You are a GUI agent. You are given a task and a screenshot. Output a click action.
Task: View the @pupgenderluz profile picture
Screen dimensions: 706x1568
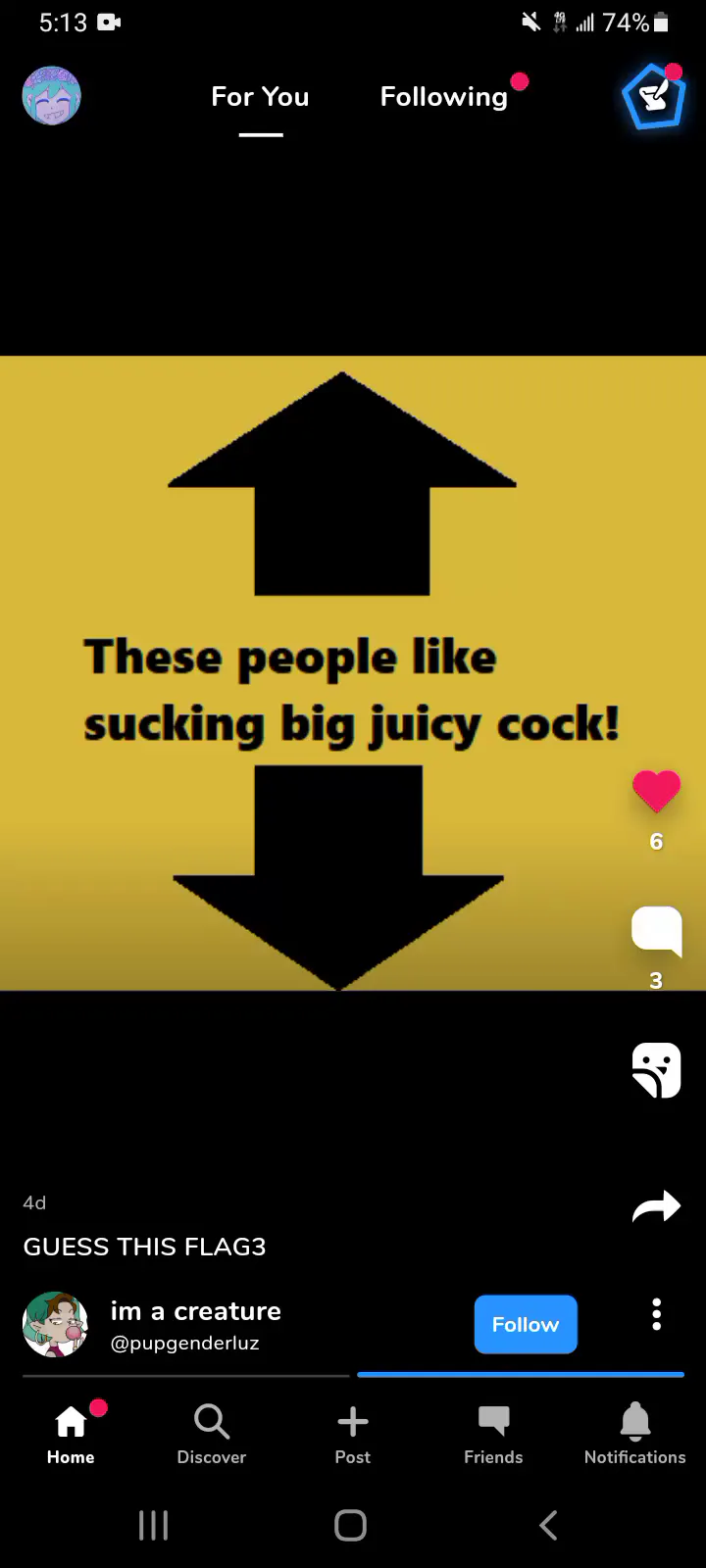(x=55, y=1324)
